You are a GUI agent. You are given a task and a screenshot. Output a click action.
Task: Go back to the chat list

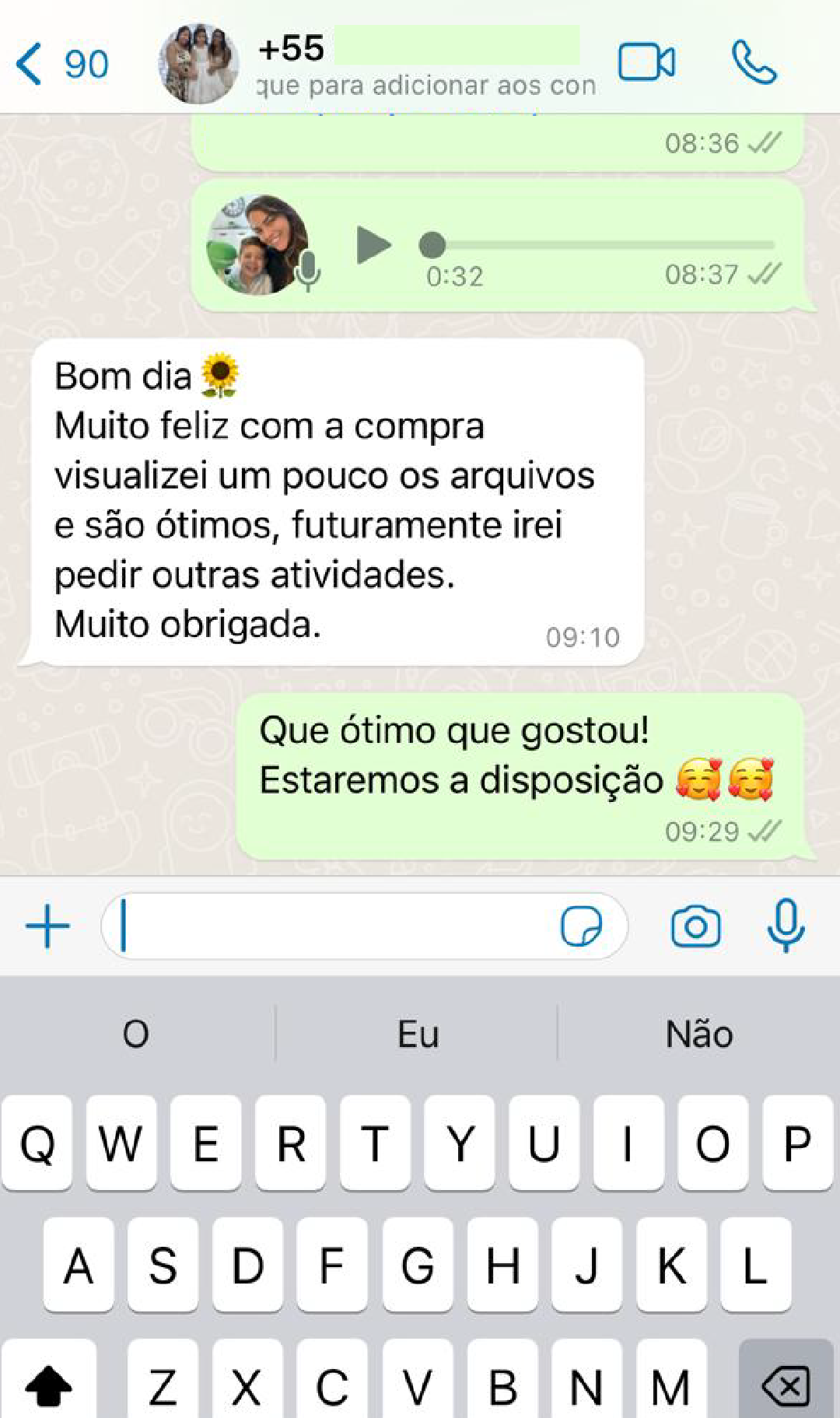point(61,64)
